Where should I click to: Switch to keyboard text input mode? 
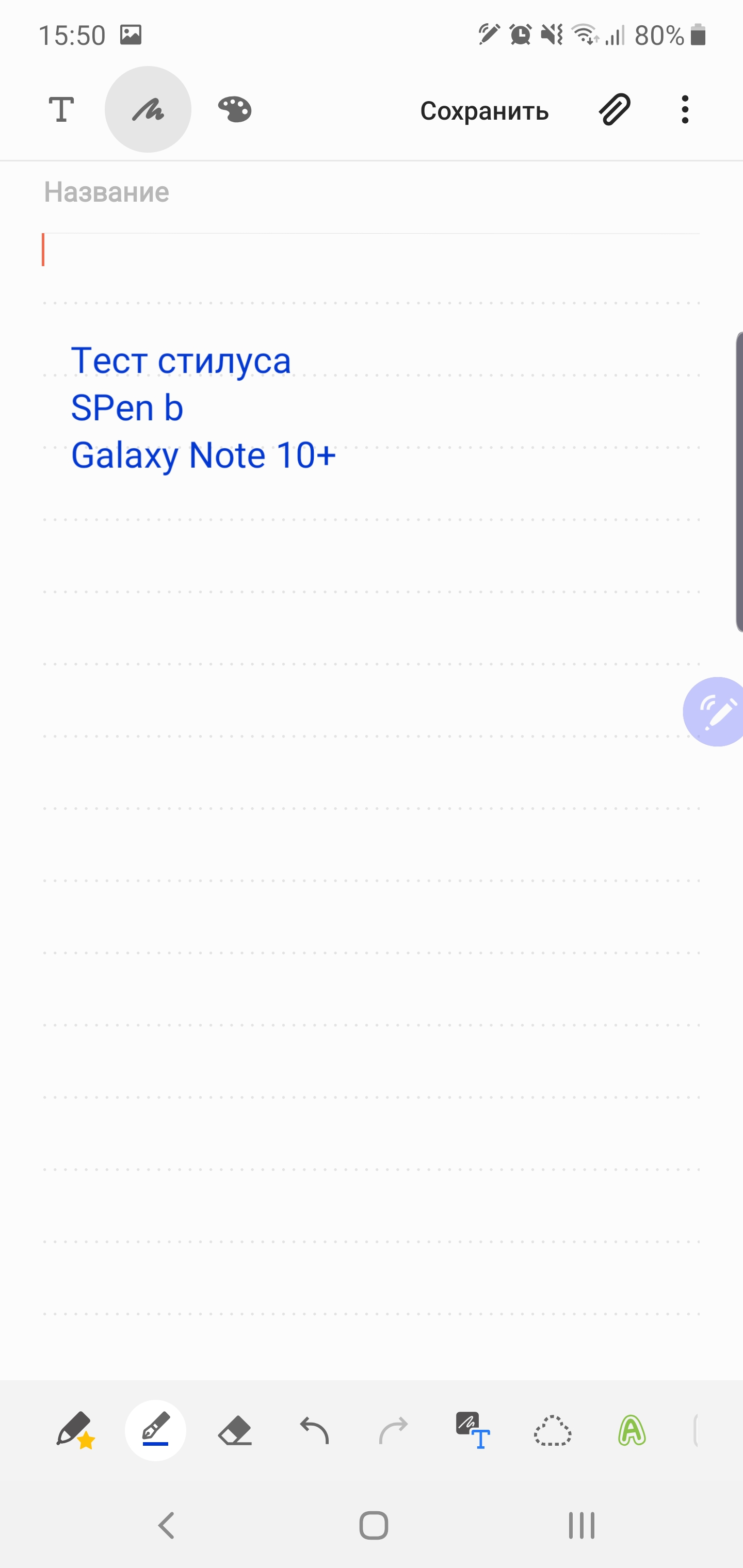(x=61, y=110)
